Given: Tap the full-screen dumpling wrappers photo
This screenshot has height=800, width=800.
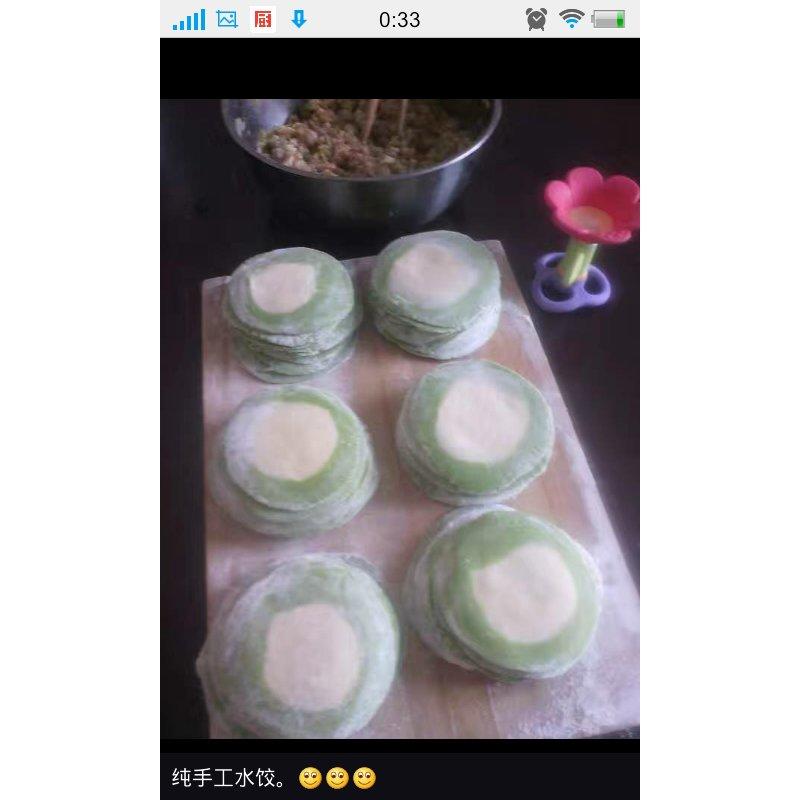Looking at the screenshot, I should point(400,420).
